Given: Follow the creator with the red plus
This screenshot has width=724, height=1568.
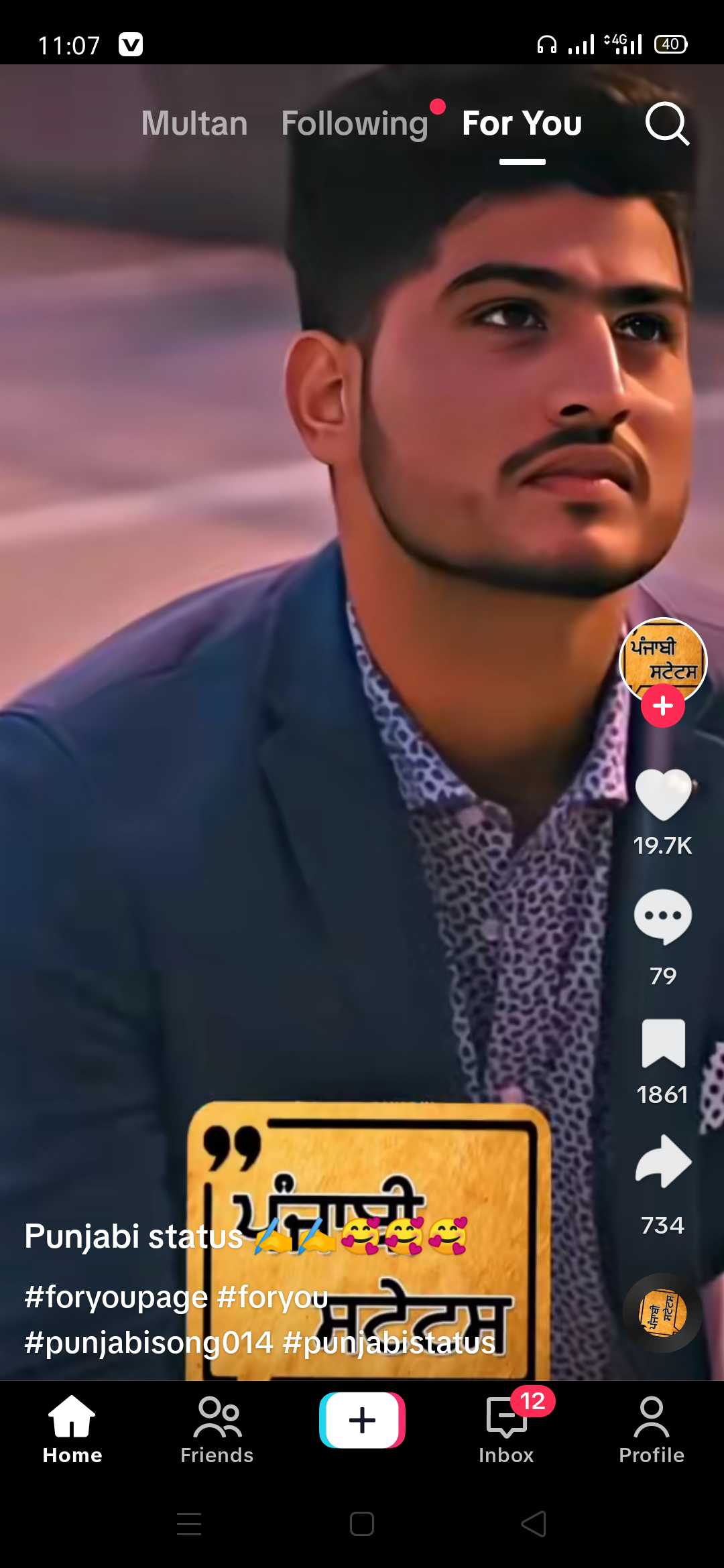Looking at the screenshot, I should tap(662, 706).
